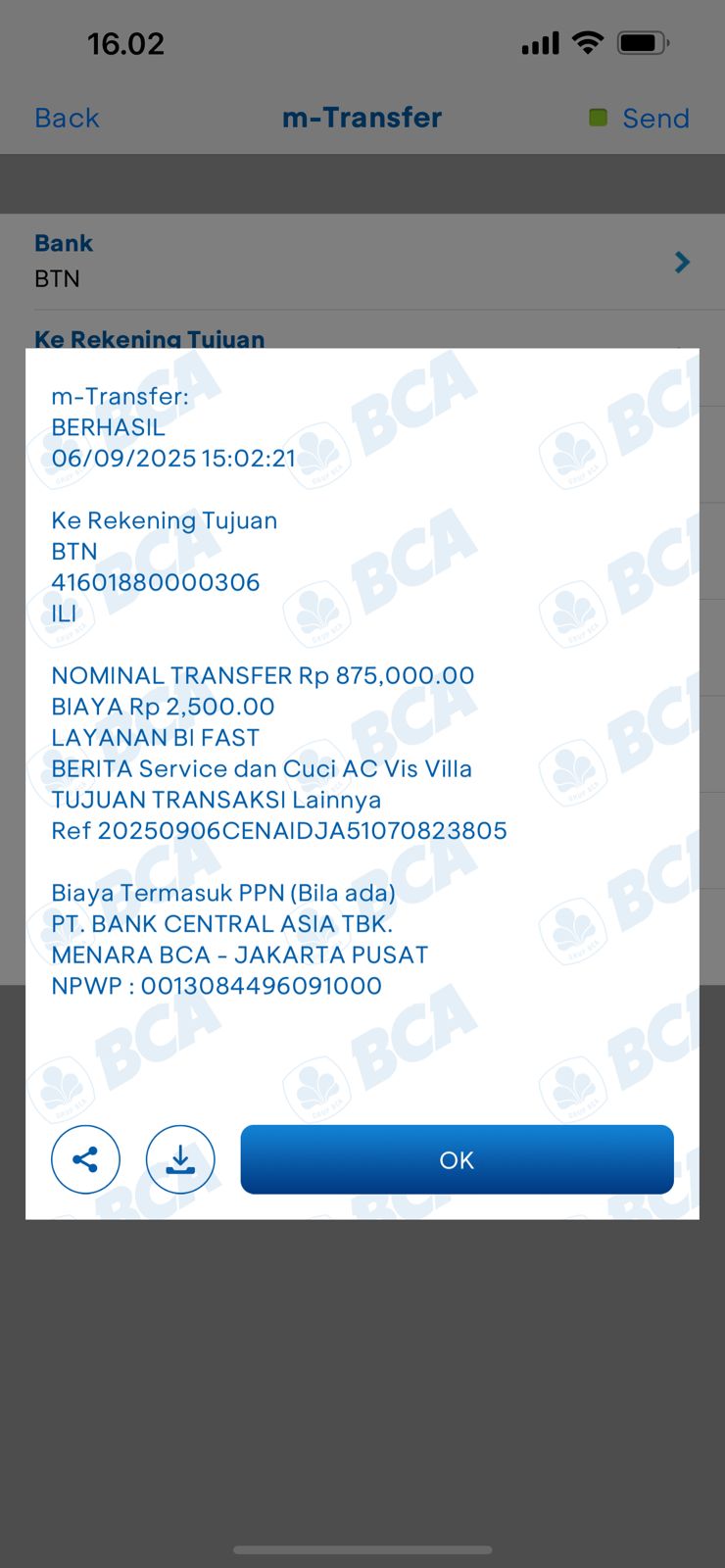The width and height of the screenshot is (725, 1568).
Task: Go back from m-Transfer
Action: click(67, 119)
